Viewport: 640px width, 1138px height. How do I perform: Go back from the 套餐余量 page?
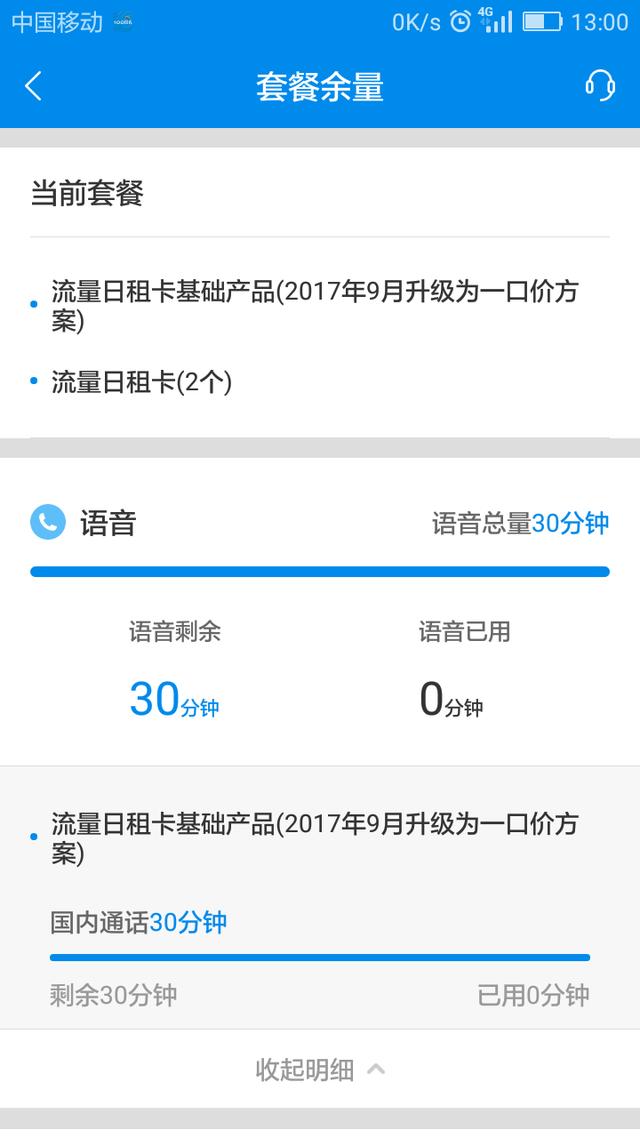coord(33,86)
